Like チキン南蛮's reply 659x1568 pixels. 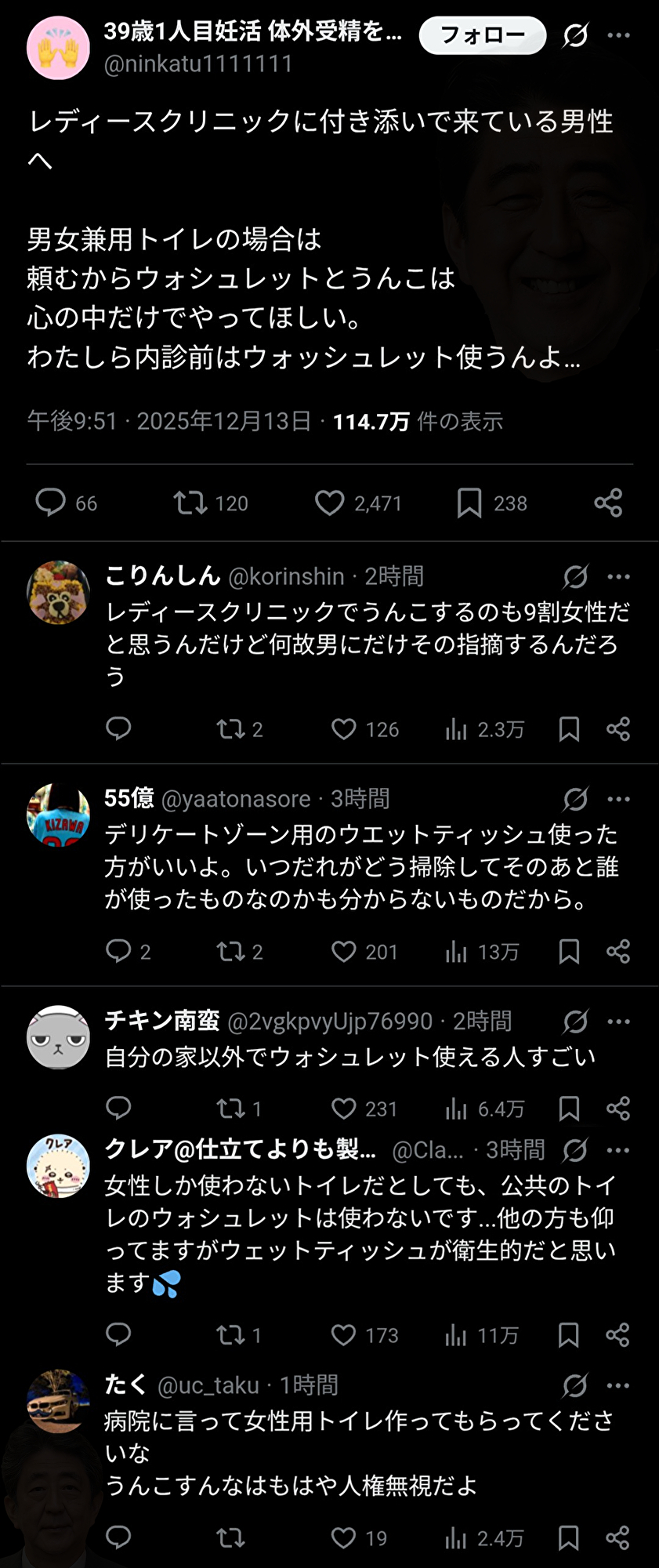(344, 1109)
